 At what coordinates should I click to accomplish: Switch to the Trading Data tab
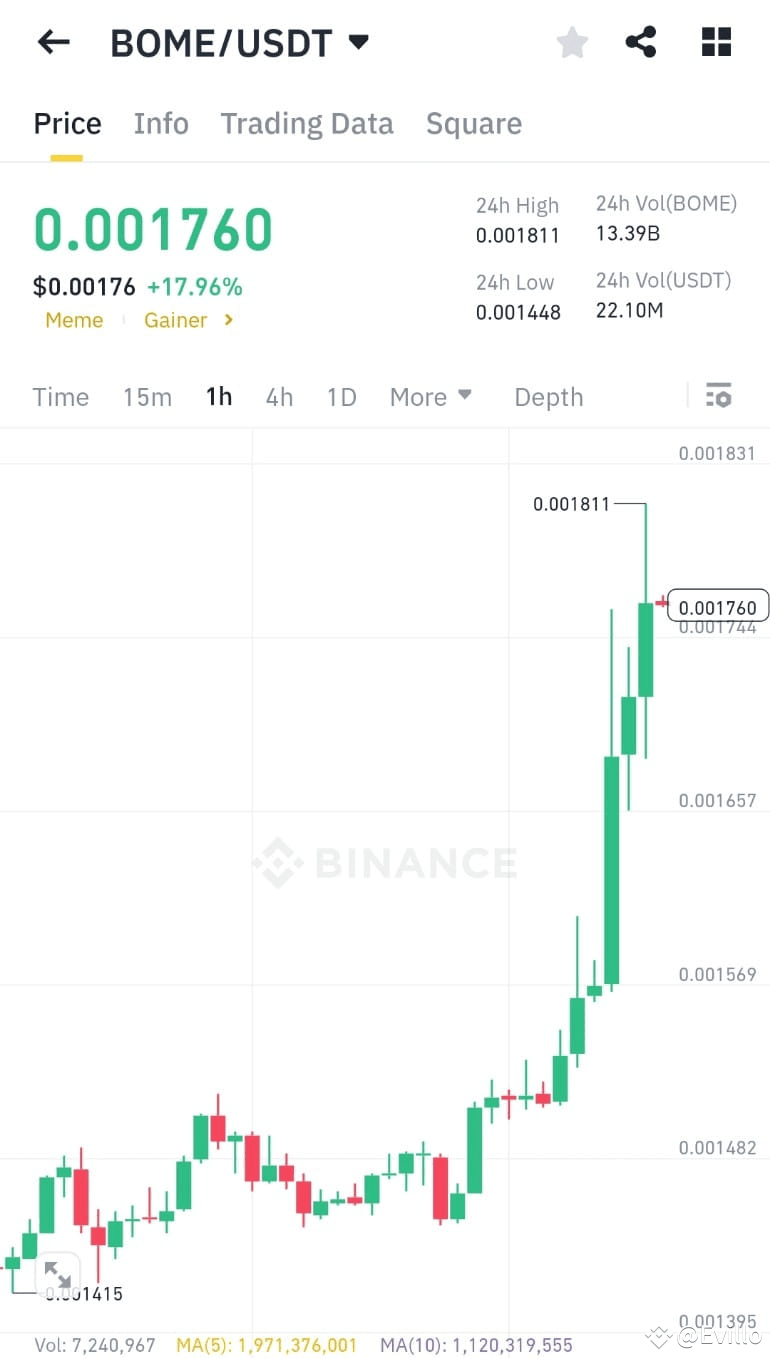click(x=307, y=123)
